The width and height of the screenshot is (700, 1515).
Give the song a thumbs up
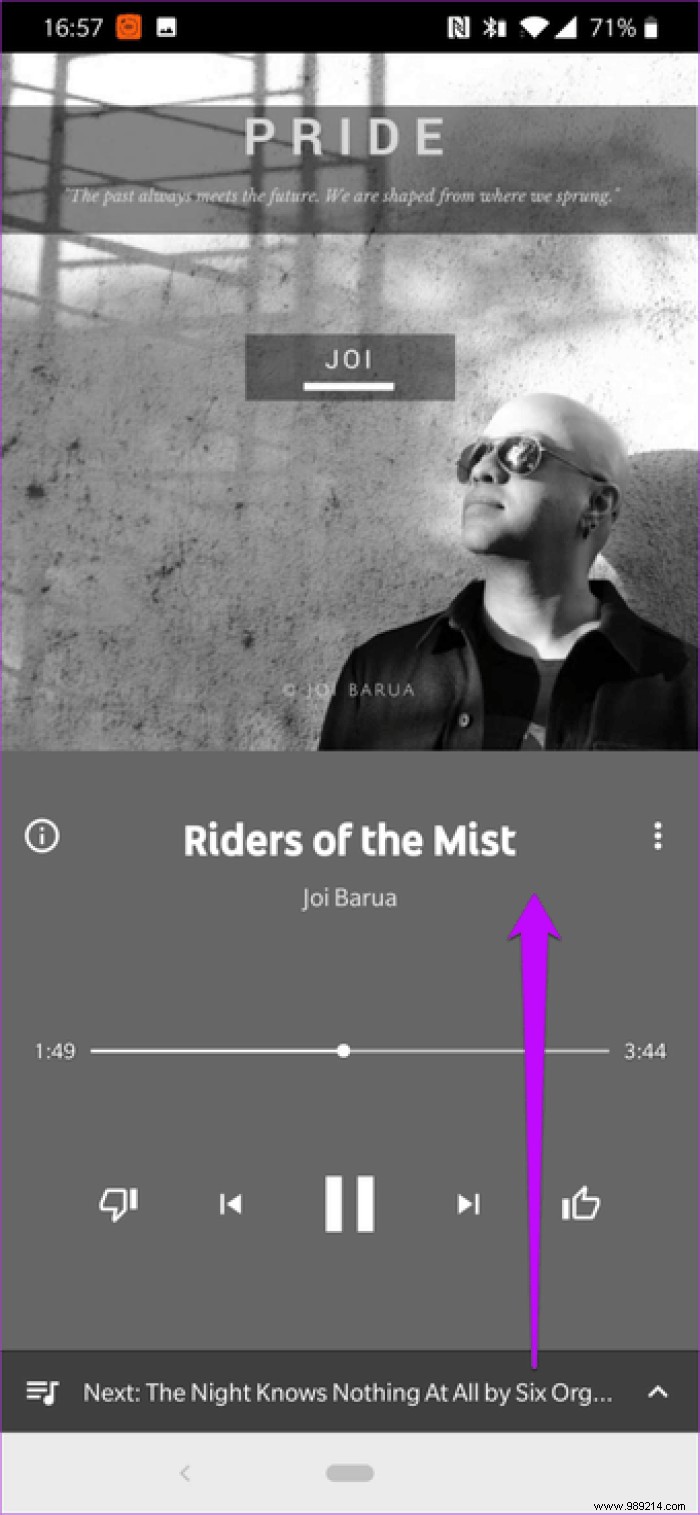(580, 1204)
